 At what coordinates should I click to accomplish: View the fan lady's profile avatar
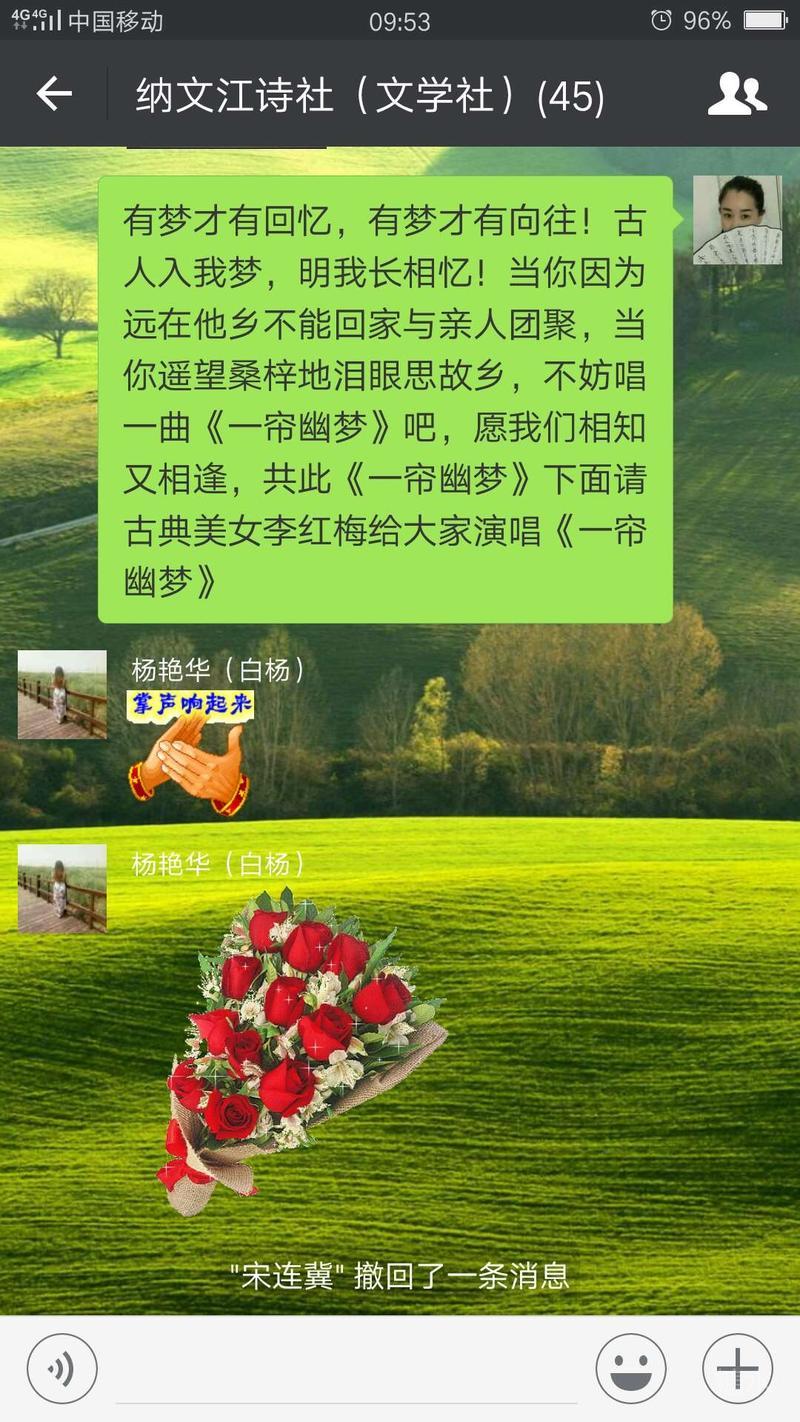point(737,220)
